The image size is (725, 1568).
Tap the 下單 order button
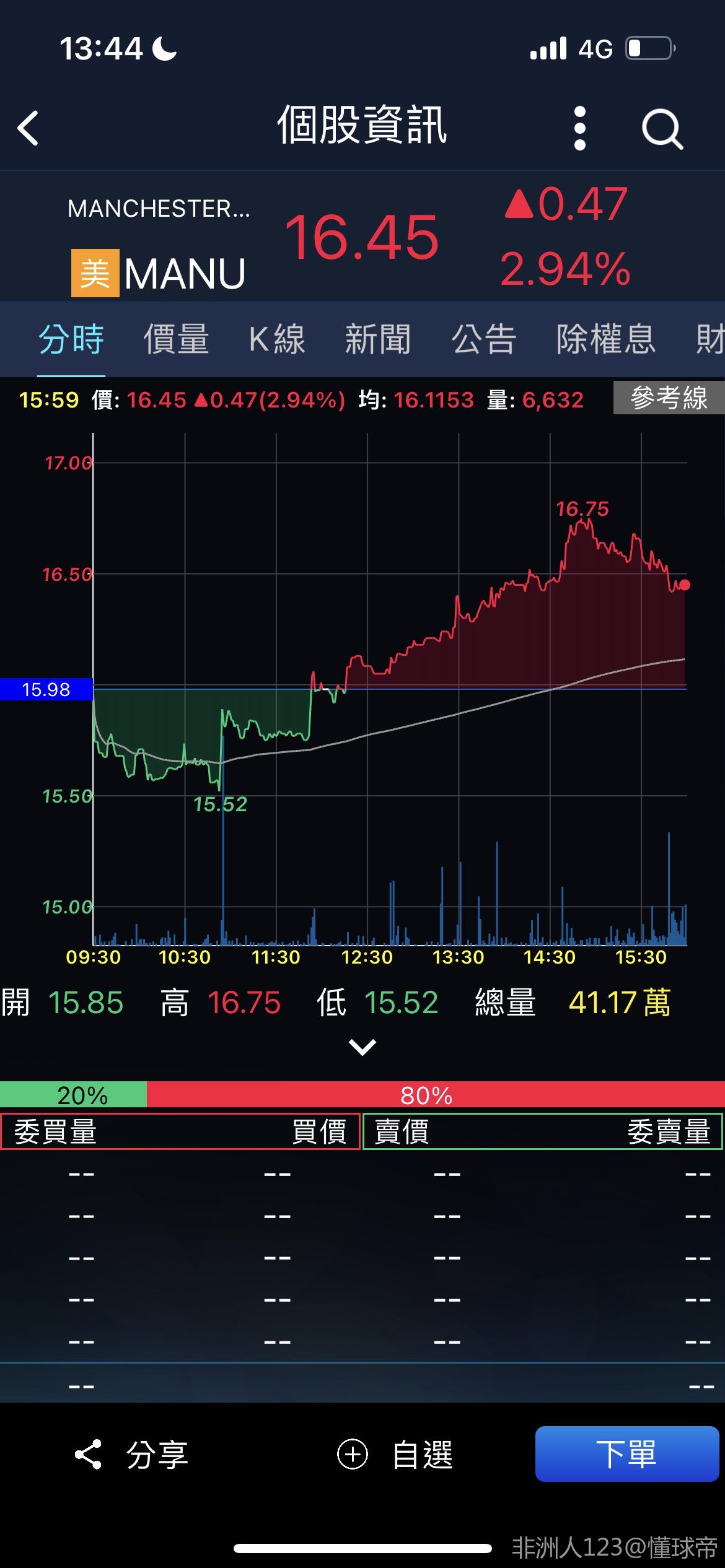(x=626, y=1454)
